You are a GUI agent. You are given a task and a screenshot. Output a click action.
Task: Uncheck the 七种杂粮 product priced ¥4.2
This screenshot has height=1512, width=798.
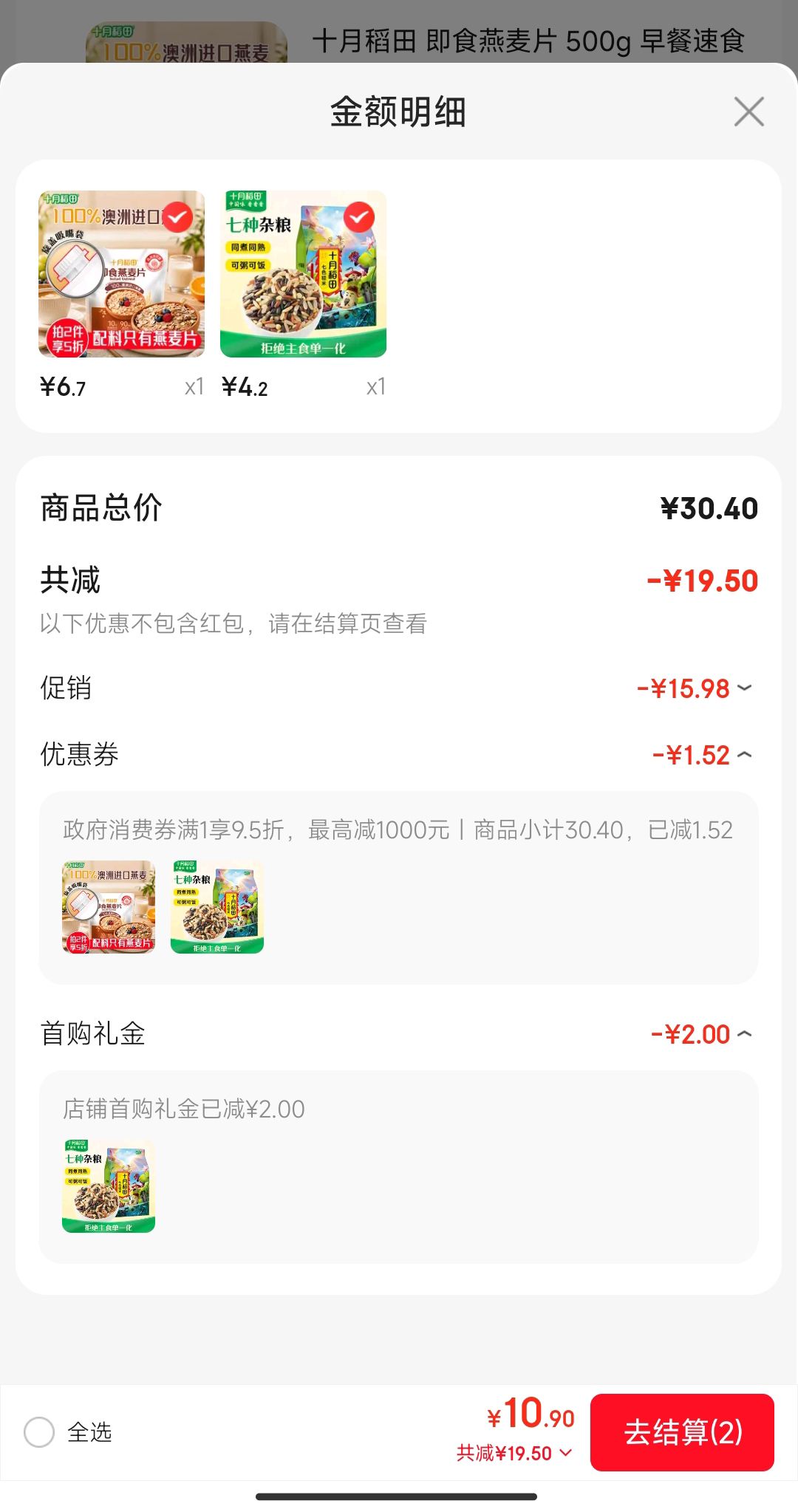point(359,217)
